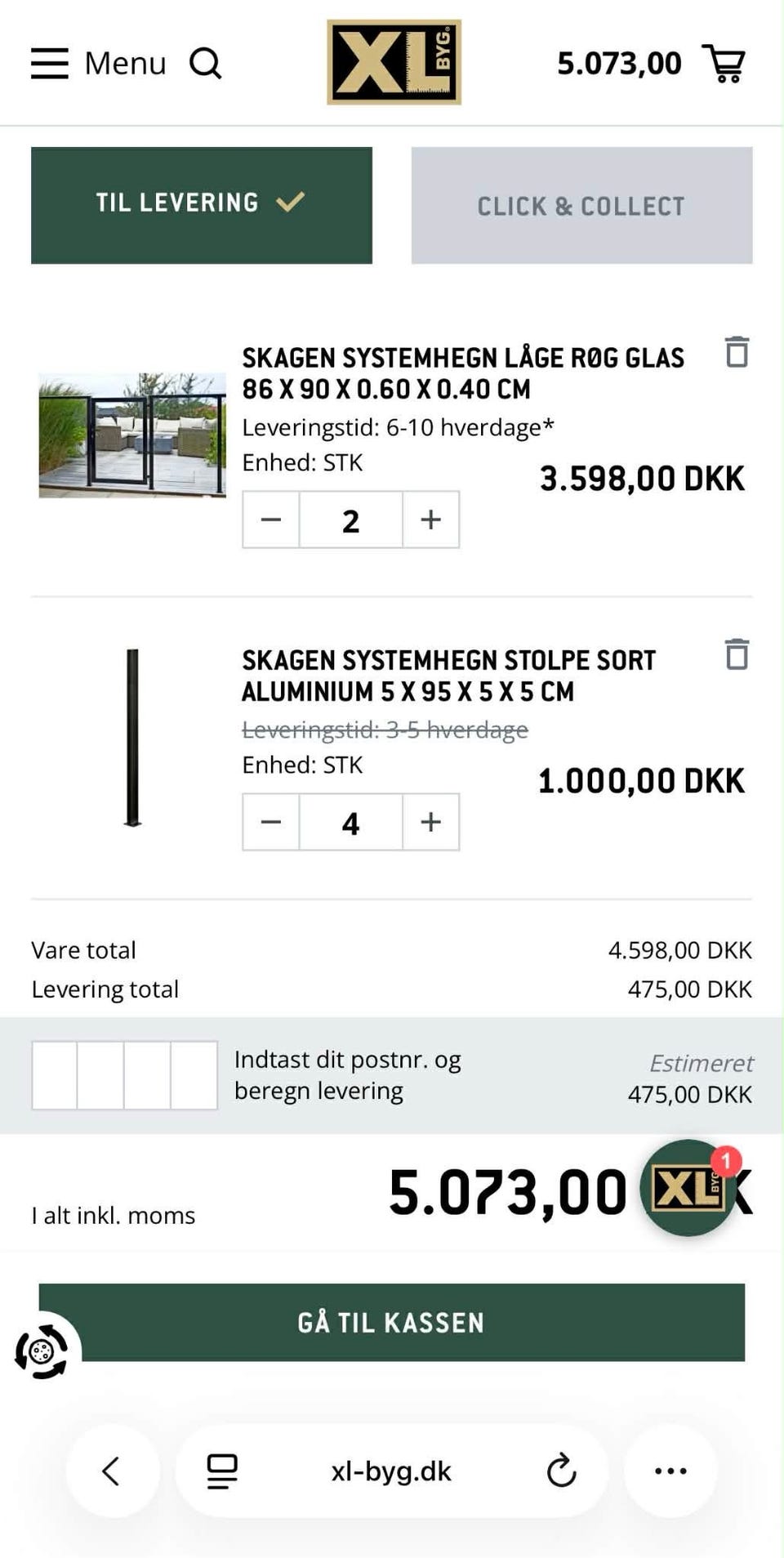Decrease quantity of aluminium stolpe
The height and width of the screenshot is (1558, 784).
coord(270,822)
